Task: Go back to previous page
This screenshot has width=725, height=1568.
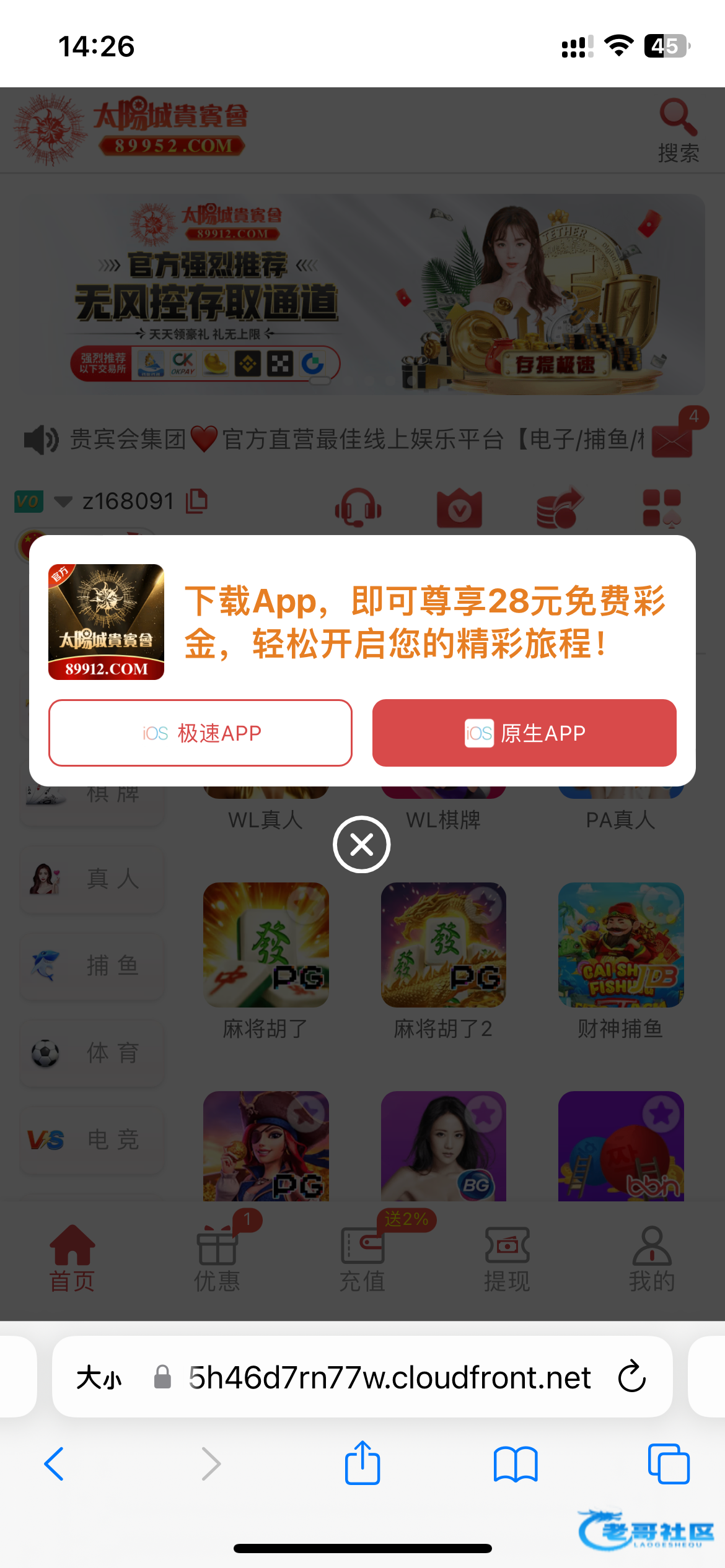Action: [x=55, y=1463]
